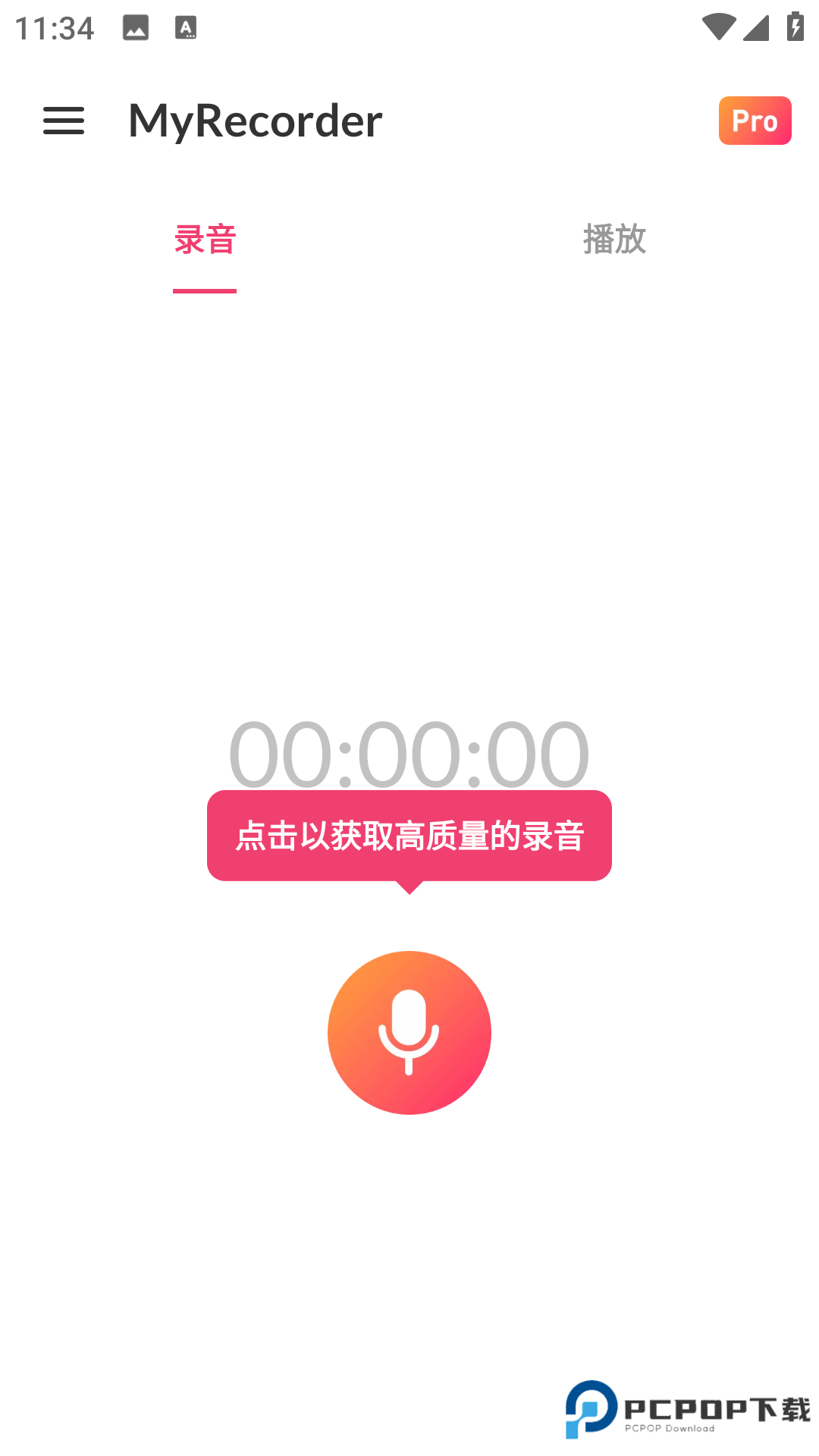Open the image notification icon in status bar
This screenshot has width=819, height=1456.
pos(135,27)
